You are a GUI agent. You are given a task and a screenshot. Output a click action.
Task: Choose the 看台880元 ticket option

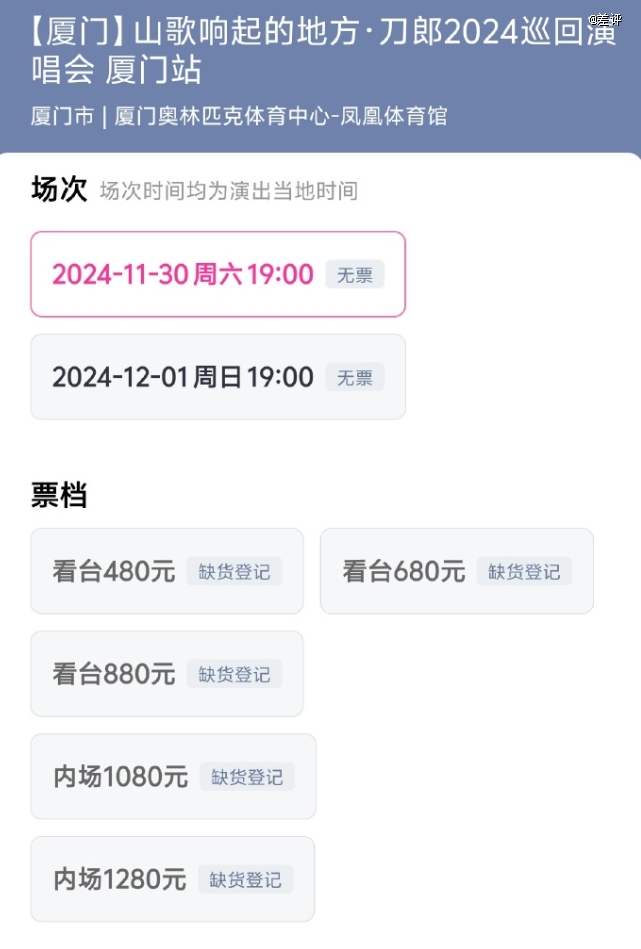point(166,674)
